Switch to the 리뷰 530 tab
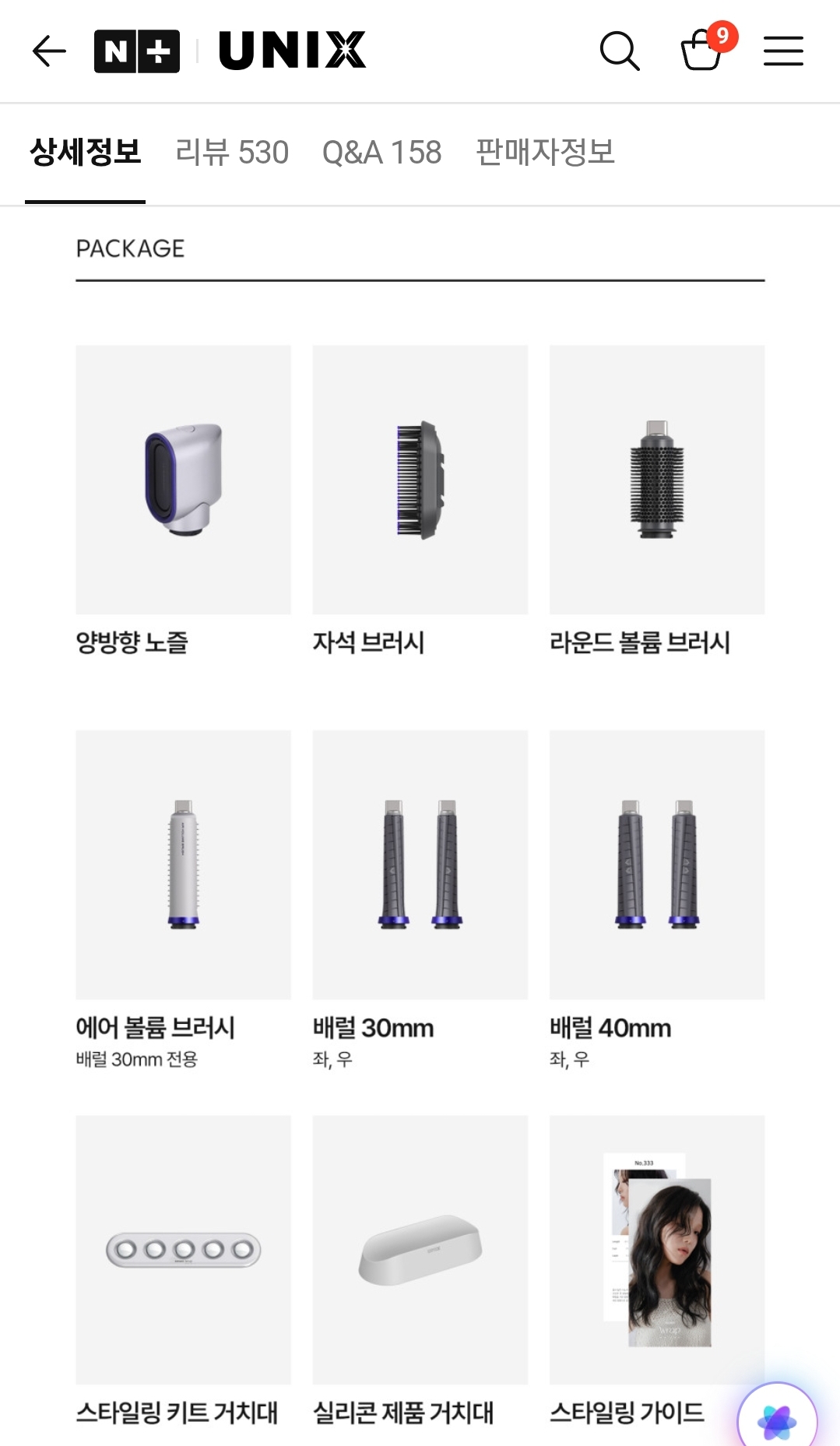 click(x=232, y=152)
